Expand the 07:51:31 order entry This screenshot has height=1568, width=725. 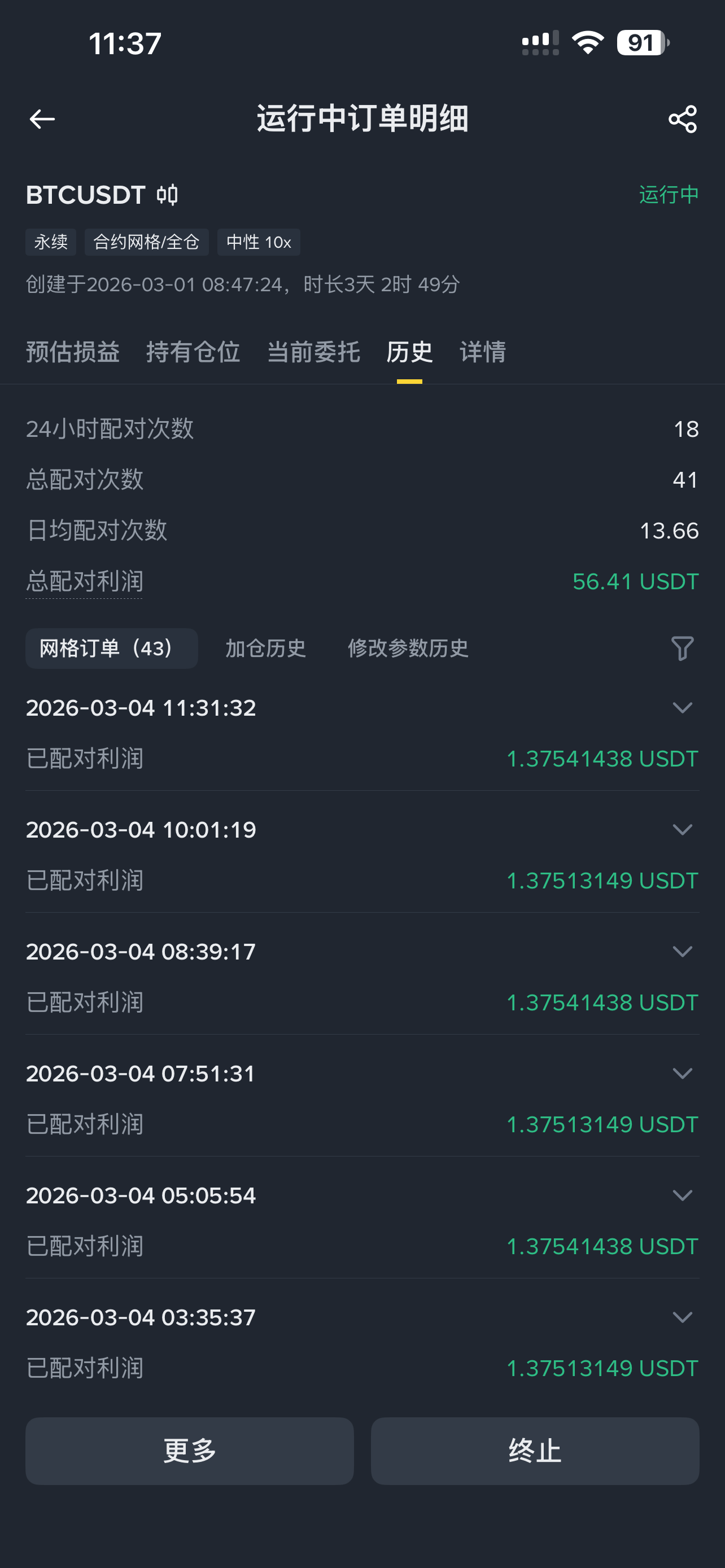(683, 1073)
